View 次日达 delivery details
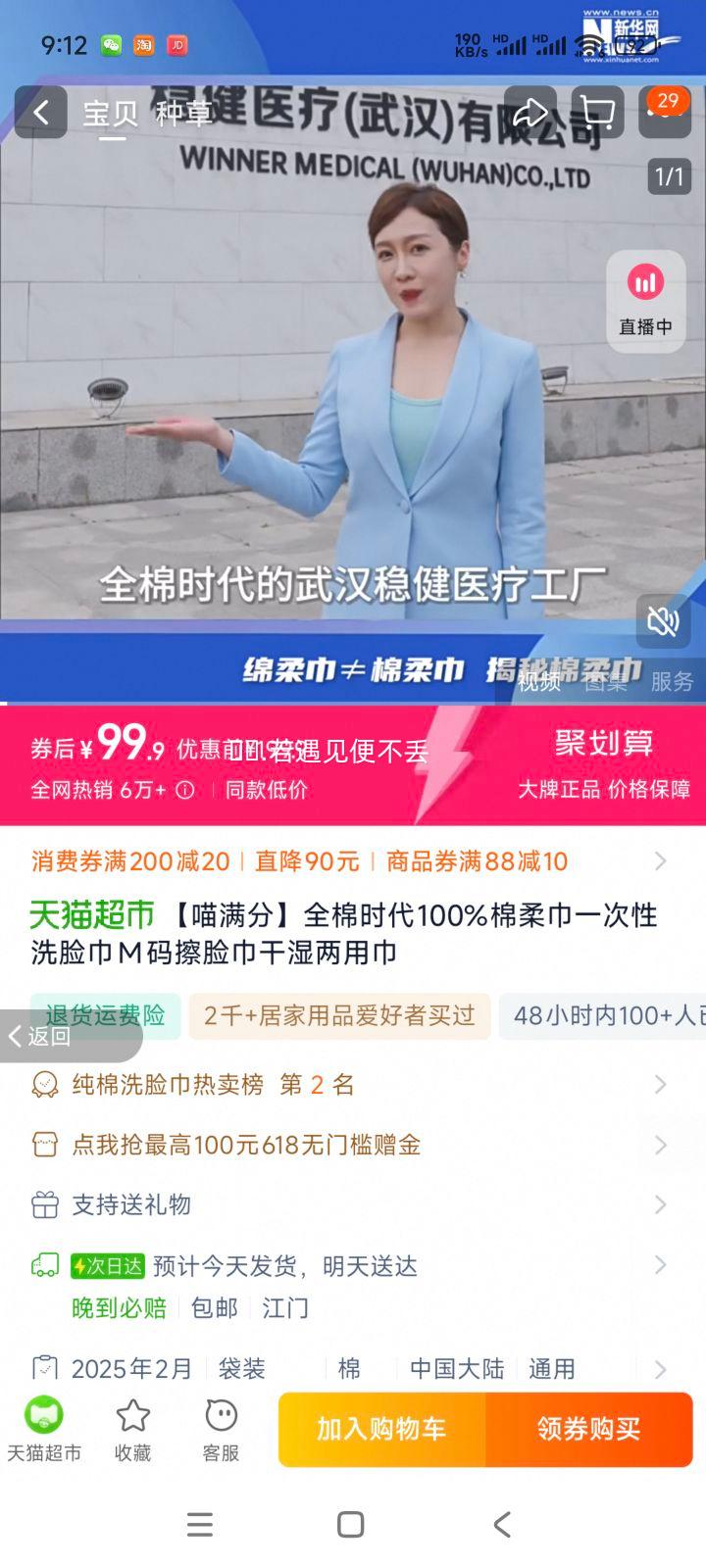The width and height of the screenshot is (706, 1568). (x=353, y=1266)
